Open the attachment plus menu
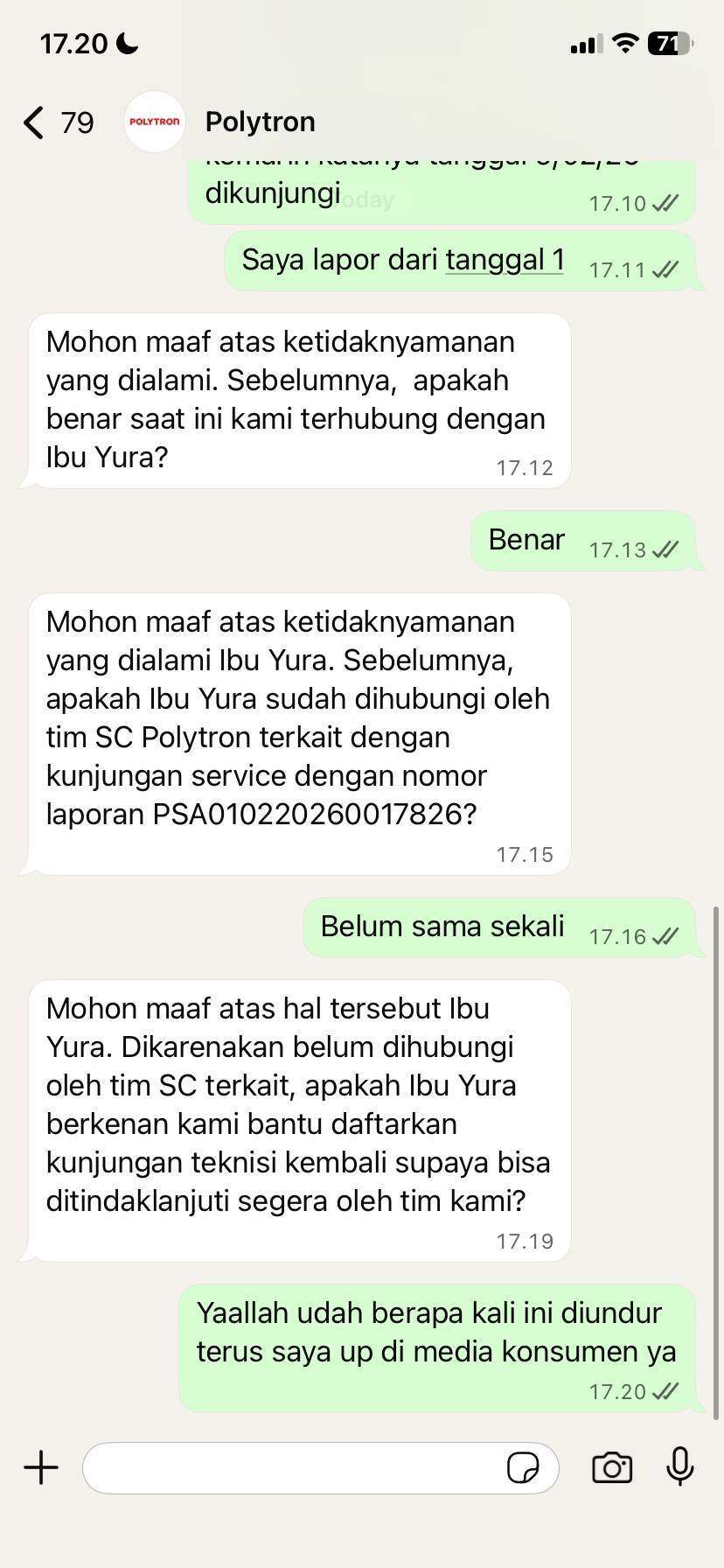724x1568 pixels. click(x=40, y=1467)
